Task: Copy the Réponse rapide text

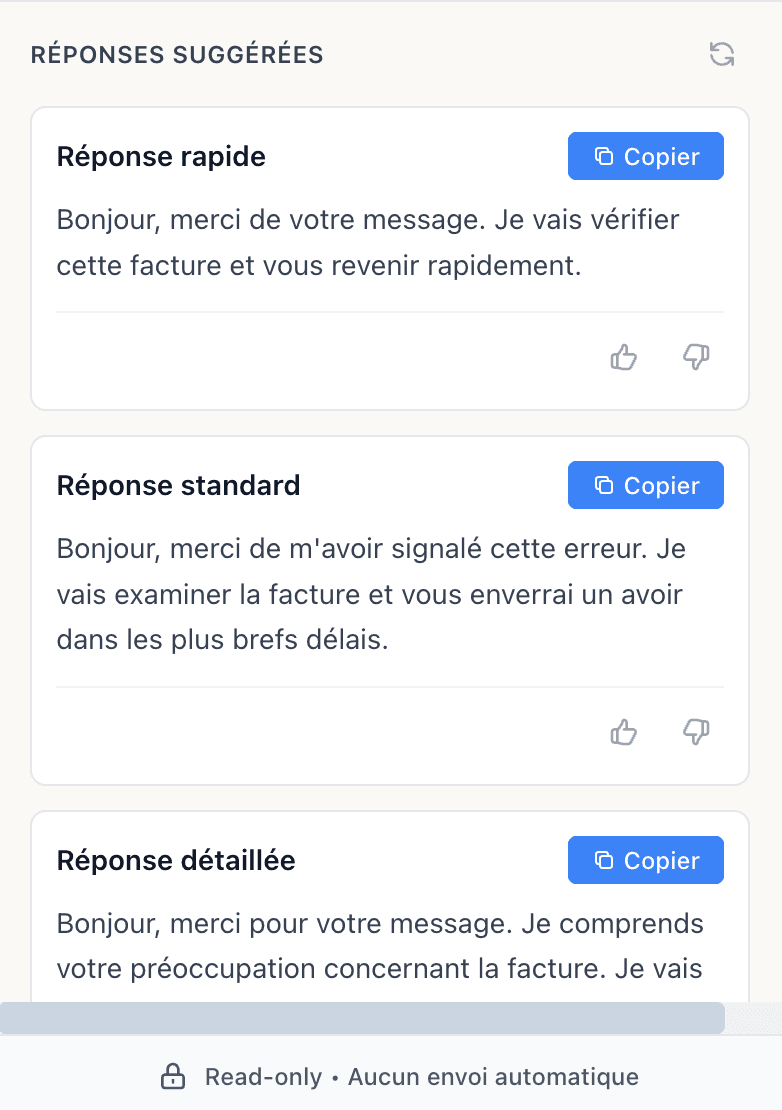Action: pyautogui.click(x=645, y=156)
